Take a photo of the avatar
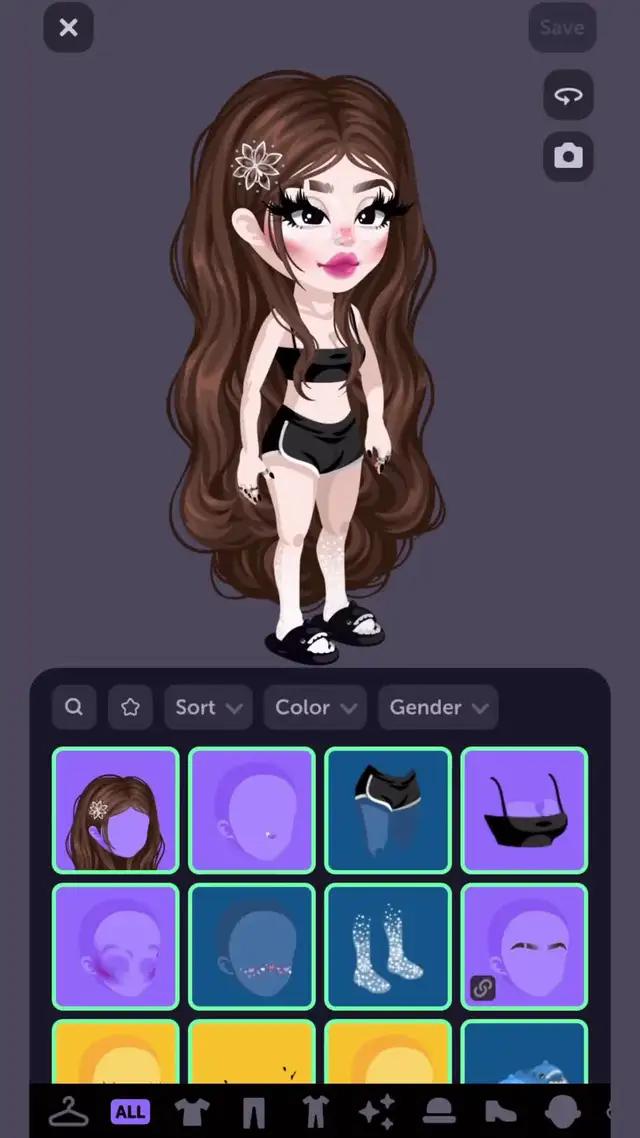This screenshot has height=1138, width=640. pyautogui.click(x=568, y=157)
